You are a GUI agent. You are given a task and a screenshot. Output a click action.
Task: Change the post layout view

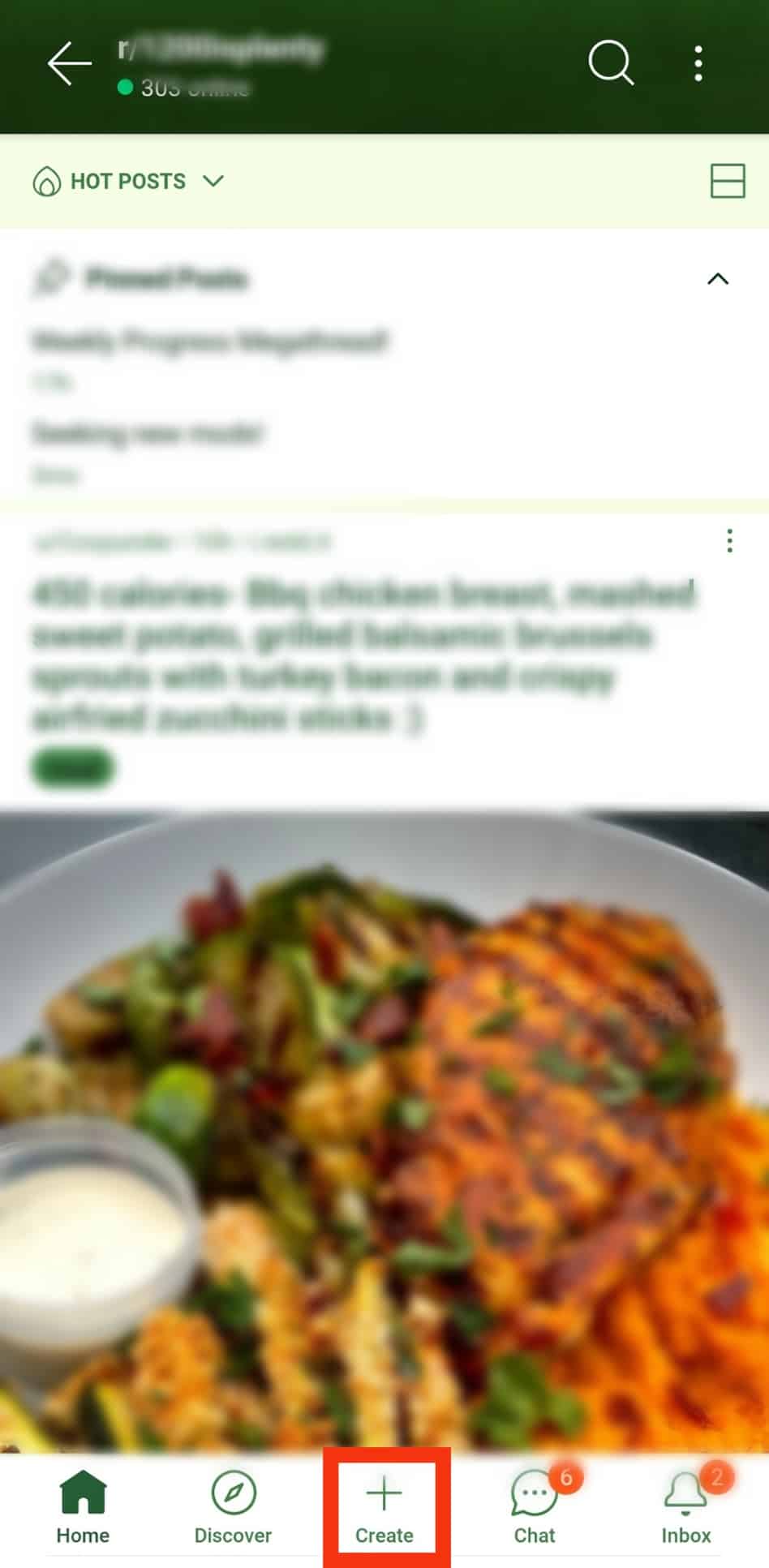pos(728,181)
